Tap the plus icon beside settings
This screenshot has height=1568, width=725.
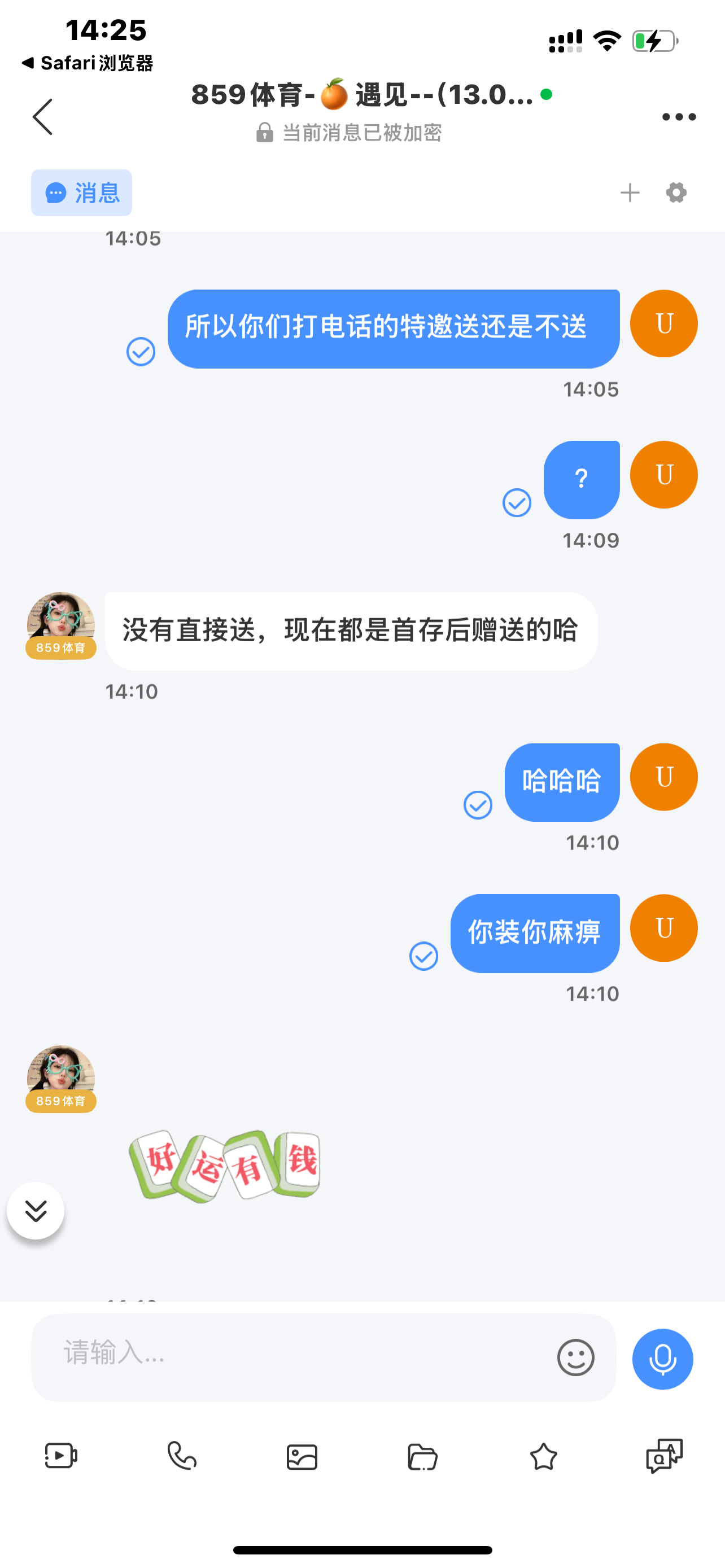630,193
